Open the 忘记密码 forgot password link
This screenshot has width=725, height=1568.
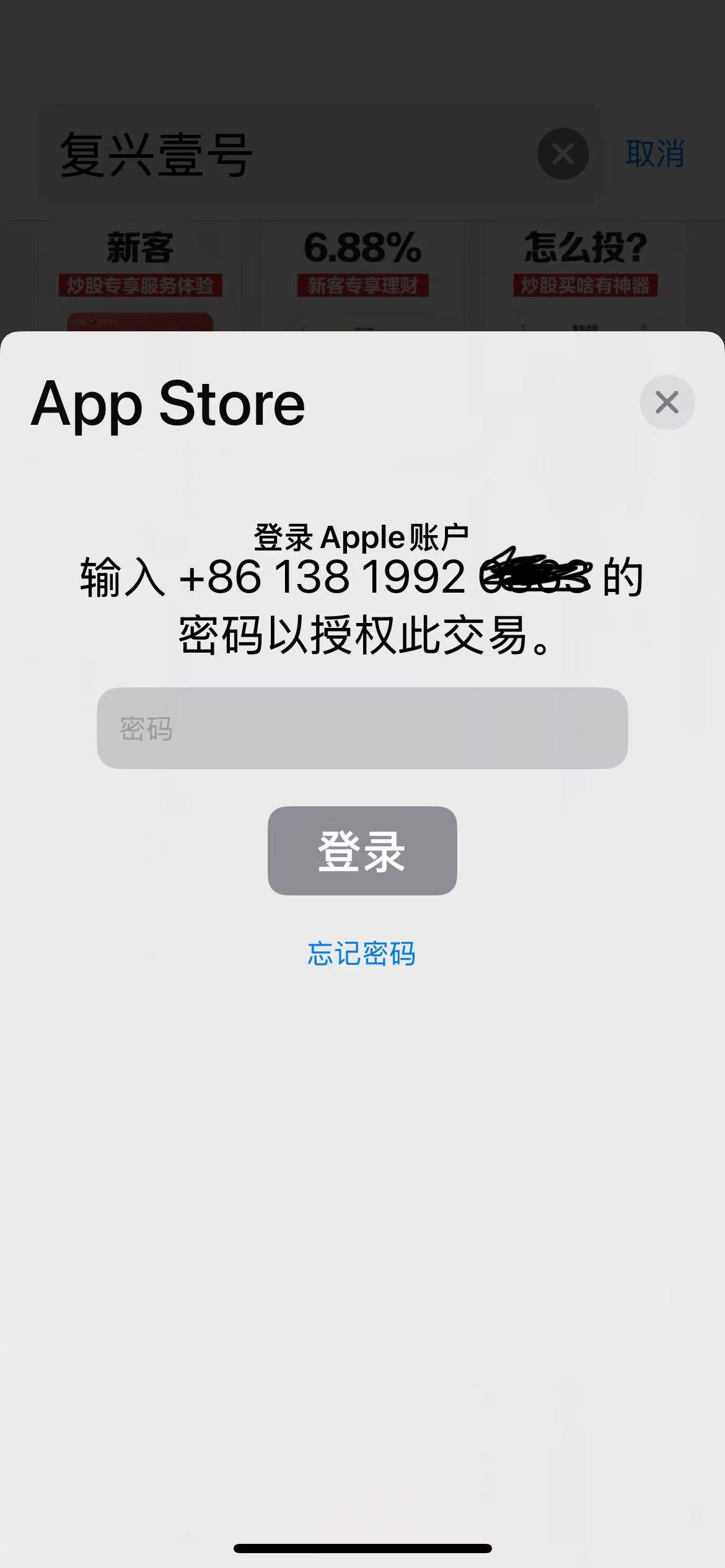pos(362,954)
